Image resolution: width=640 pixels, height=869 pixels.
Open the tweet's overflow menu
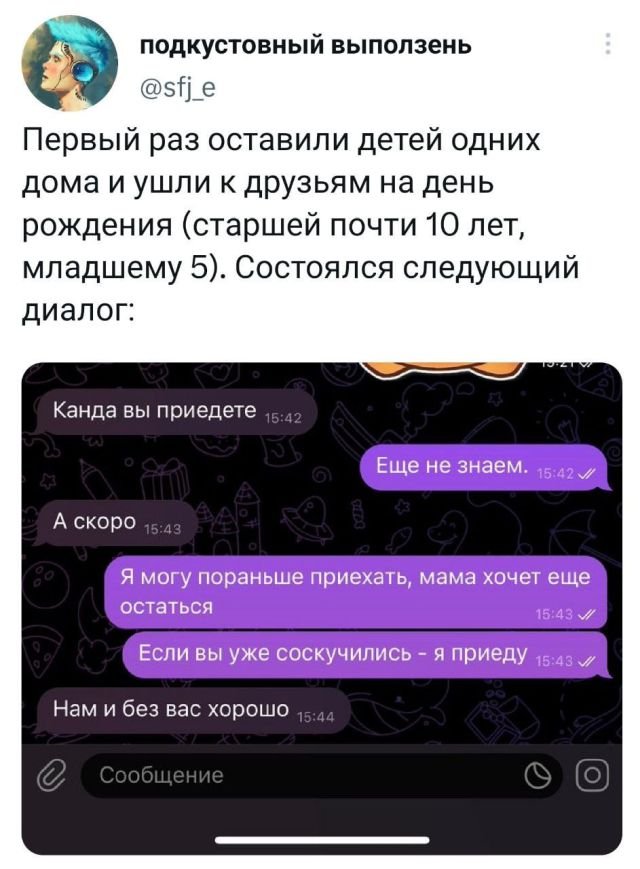pyautogui.click(x=609, y=46)
